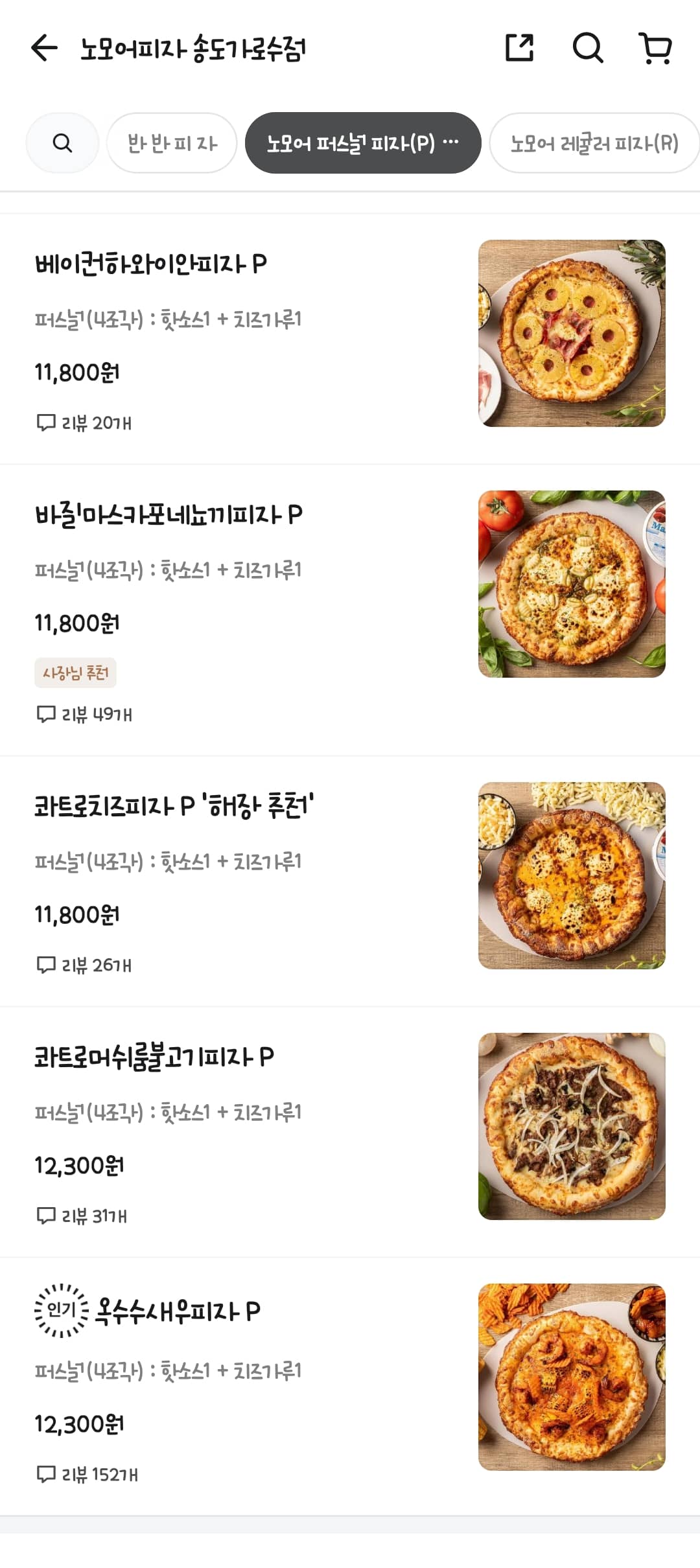Image resolution: width=700 pixels, height=1568 pixels.
Task: Tap the review bubble icon under 콰트로치즈피자 P
Action: coord(45,965)
